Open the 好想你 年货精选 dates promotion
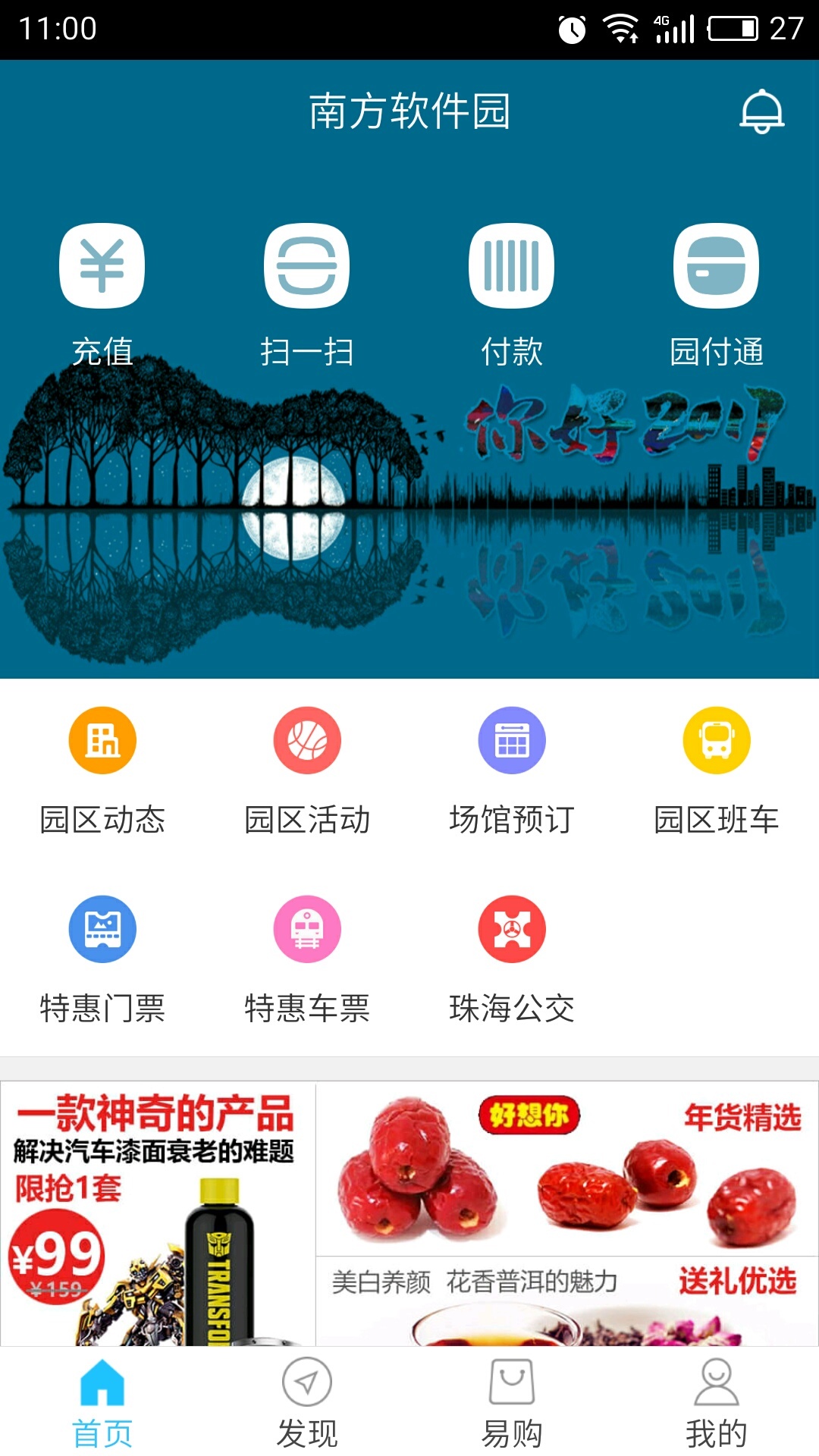The width and height of the screenshot is (819, 1456). pos(567,1169)
